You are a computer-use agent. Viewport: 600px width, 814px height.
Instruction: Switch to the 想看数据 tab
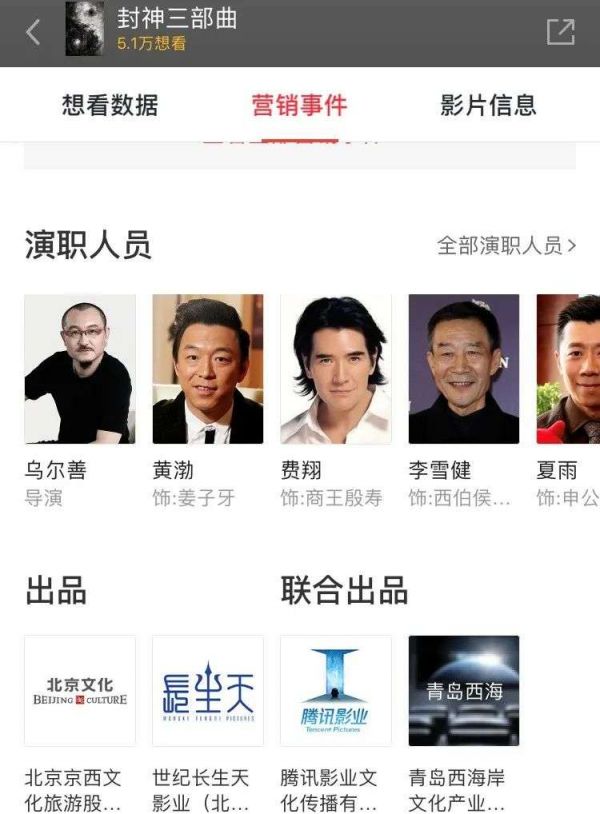[110, 105]
